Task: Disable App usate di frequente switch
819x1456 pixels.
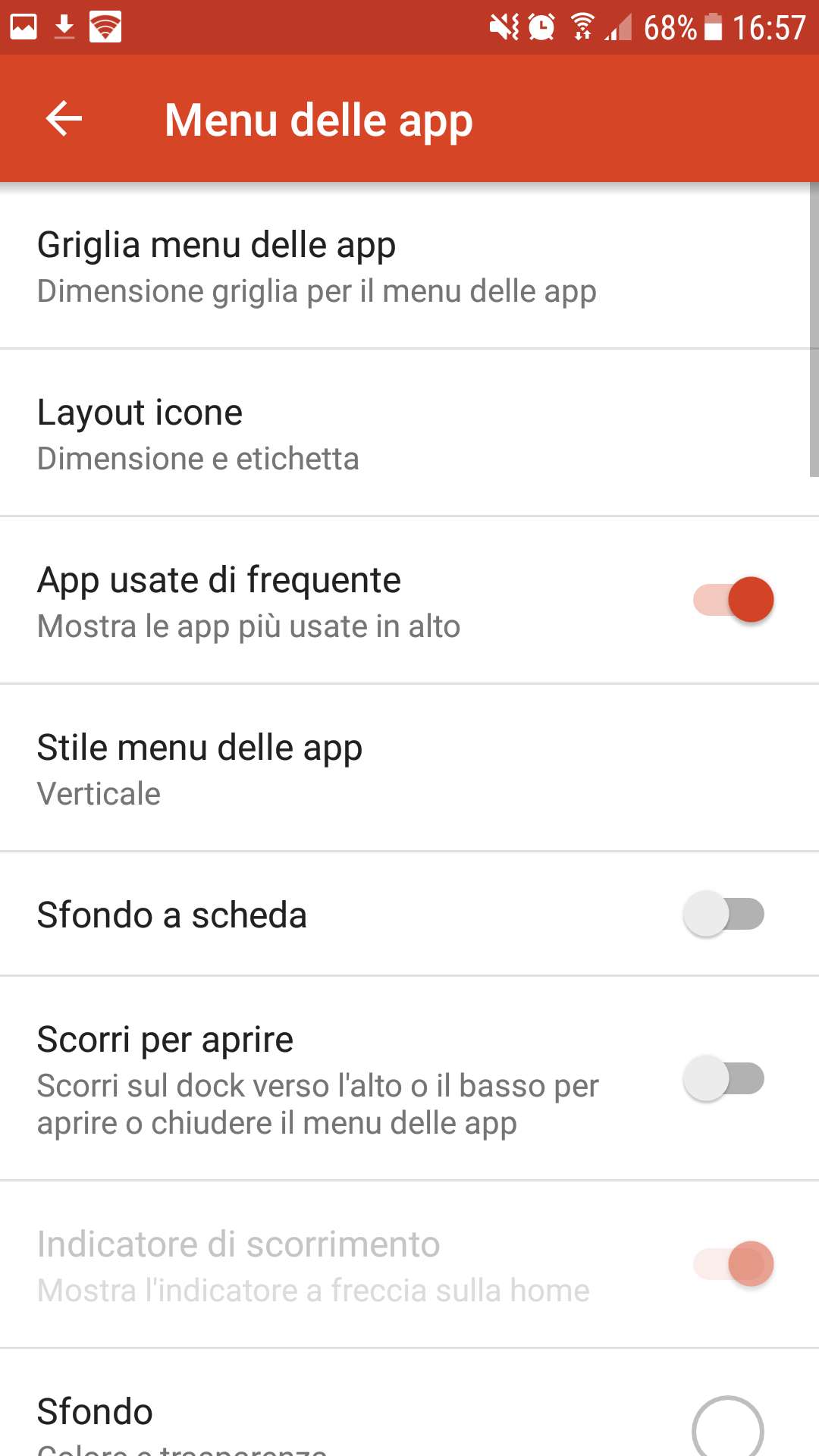Action: pos(733,600)
